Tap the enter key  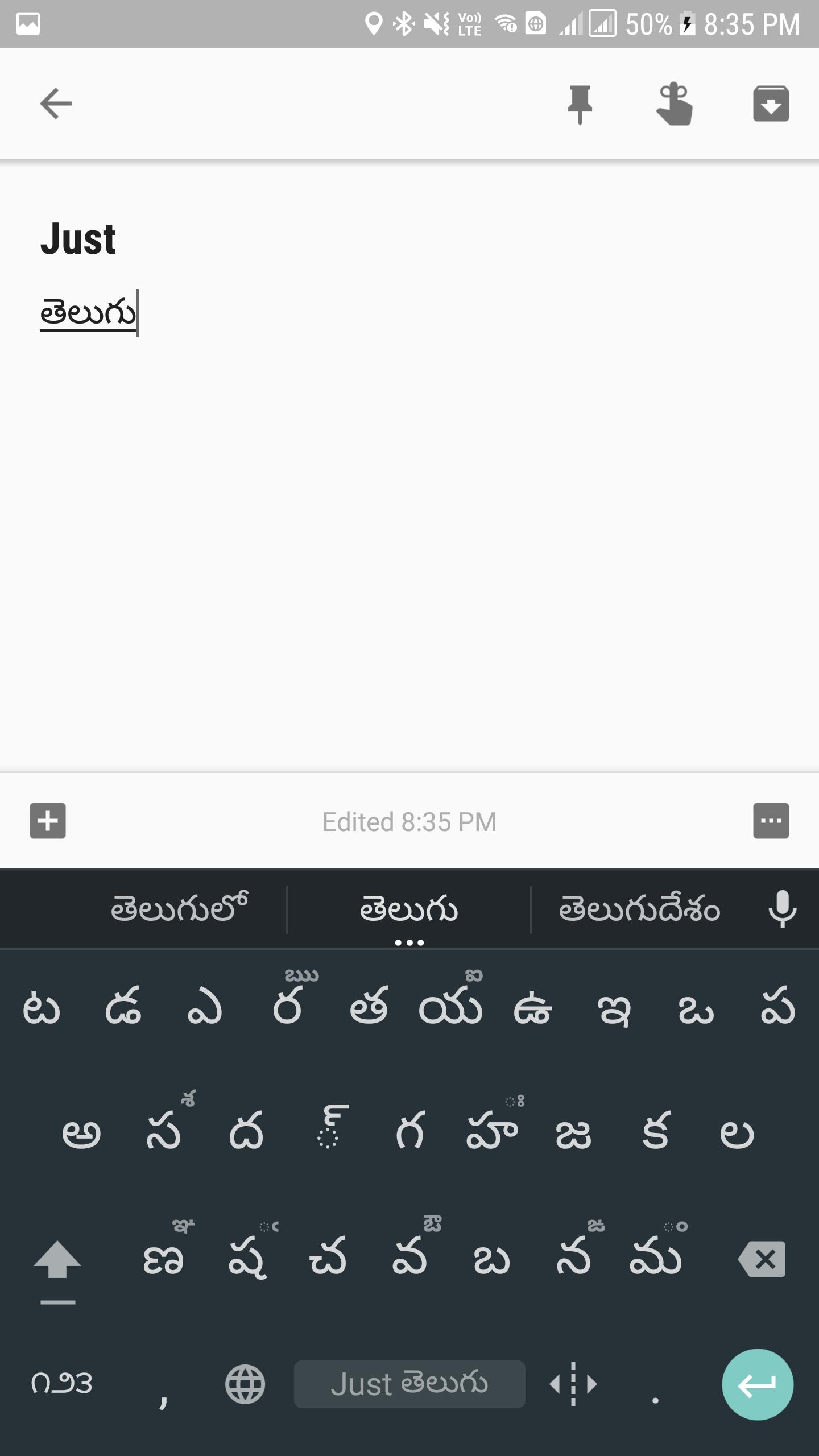(757, 1384)
